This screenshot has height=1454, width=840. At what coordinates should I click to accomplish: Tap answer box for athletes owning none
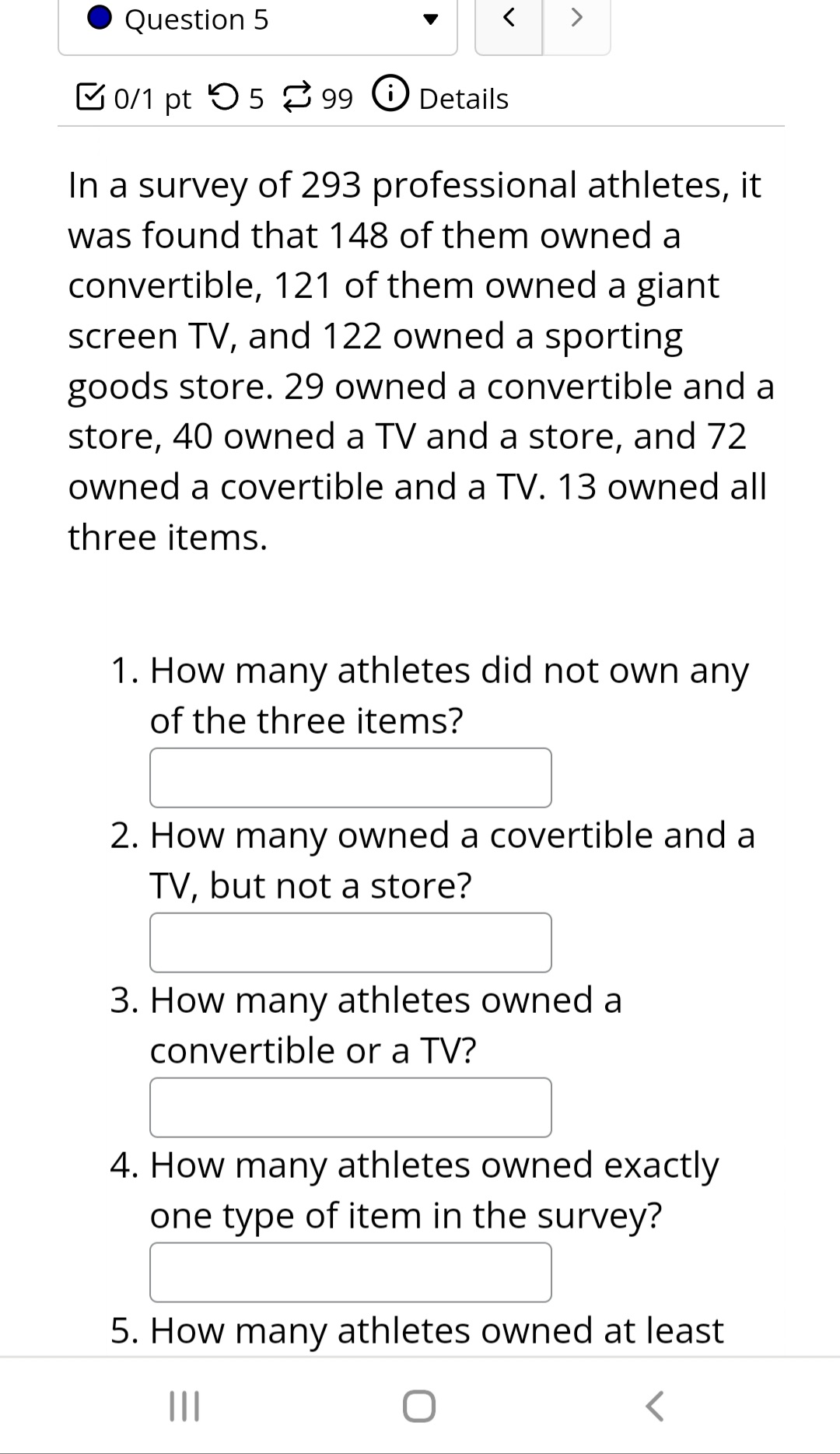click(x=351, y=777)
